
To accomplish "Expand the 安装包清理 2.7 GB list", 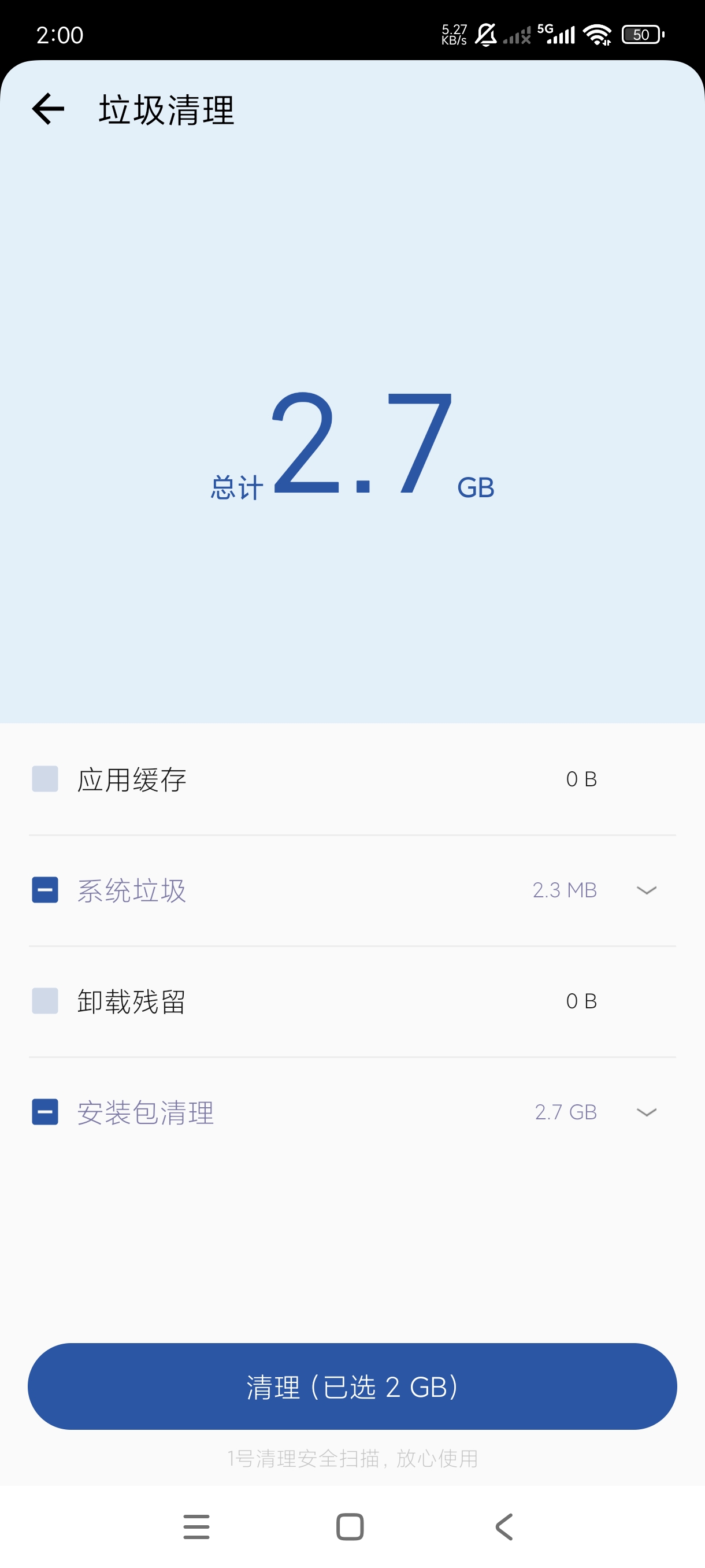I will point(646,1112).
